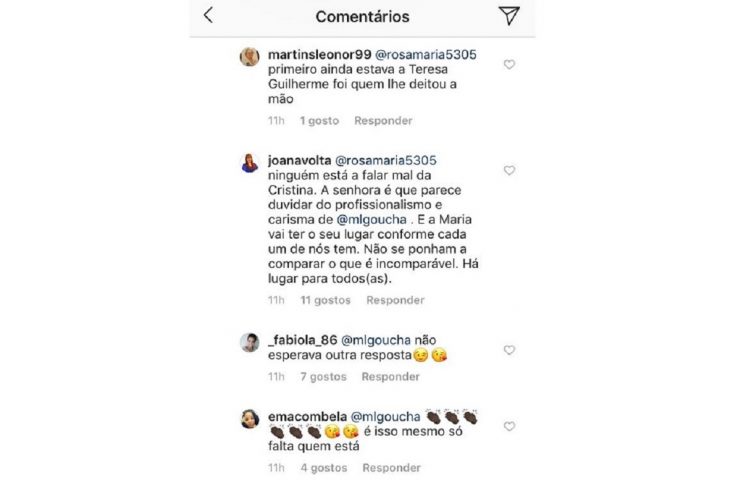Go back from Comentários
The image size is (741, 486).
click(208, 16)
